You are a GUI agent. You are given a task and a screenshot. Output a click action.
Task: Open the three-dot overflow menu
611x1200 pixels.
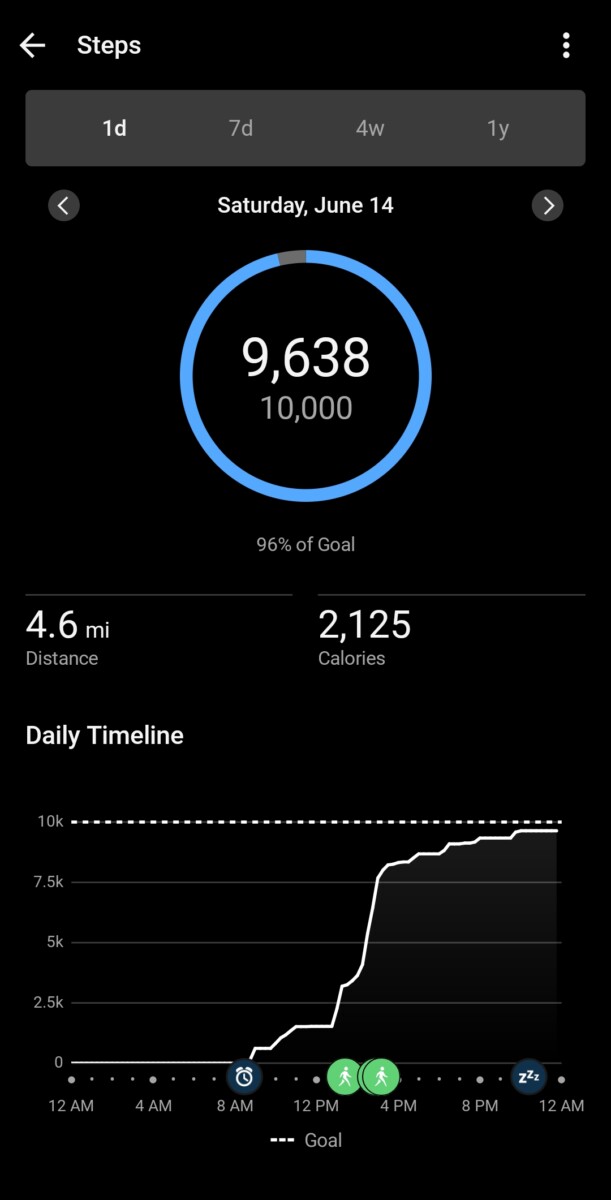click(566, 45)
